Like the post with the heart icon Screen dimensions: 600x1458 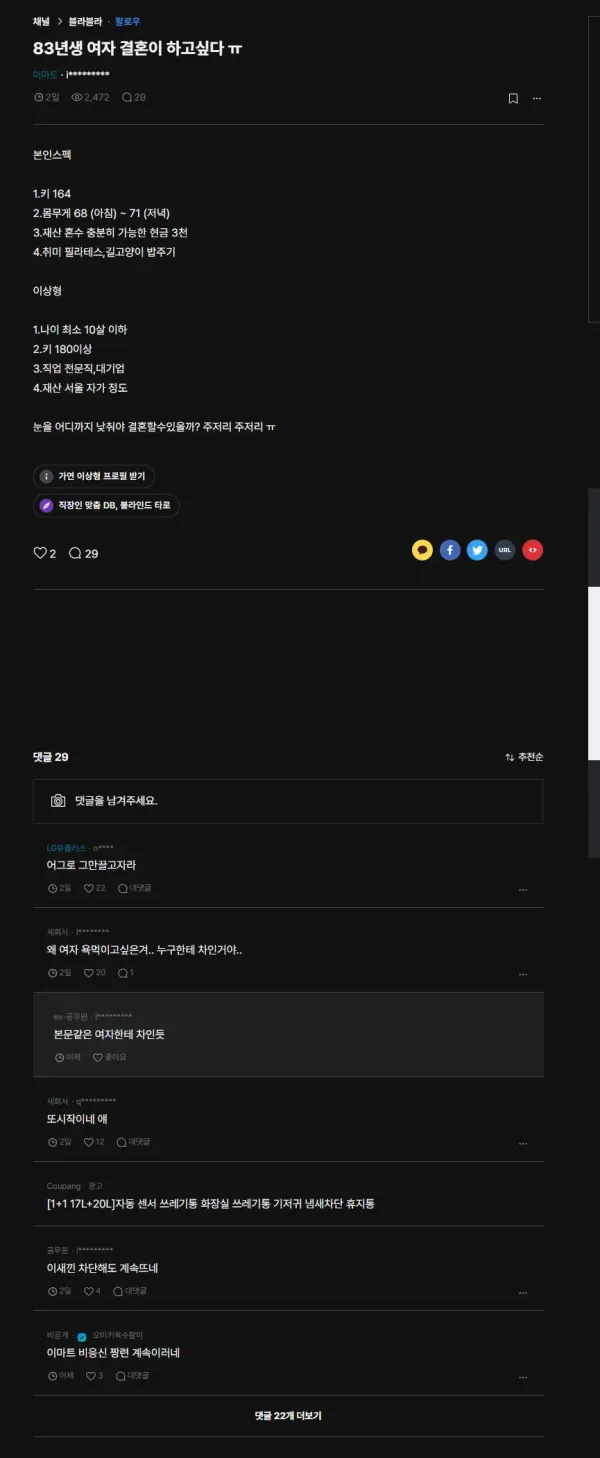click(x=40, y=553)
